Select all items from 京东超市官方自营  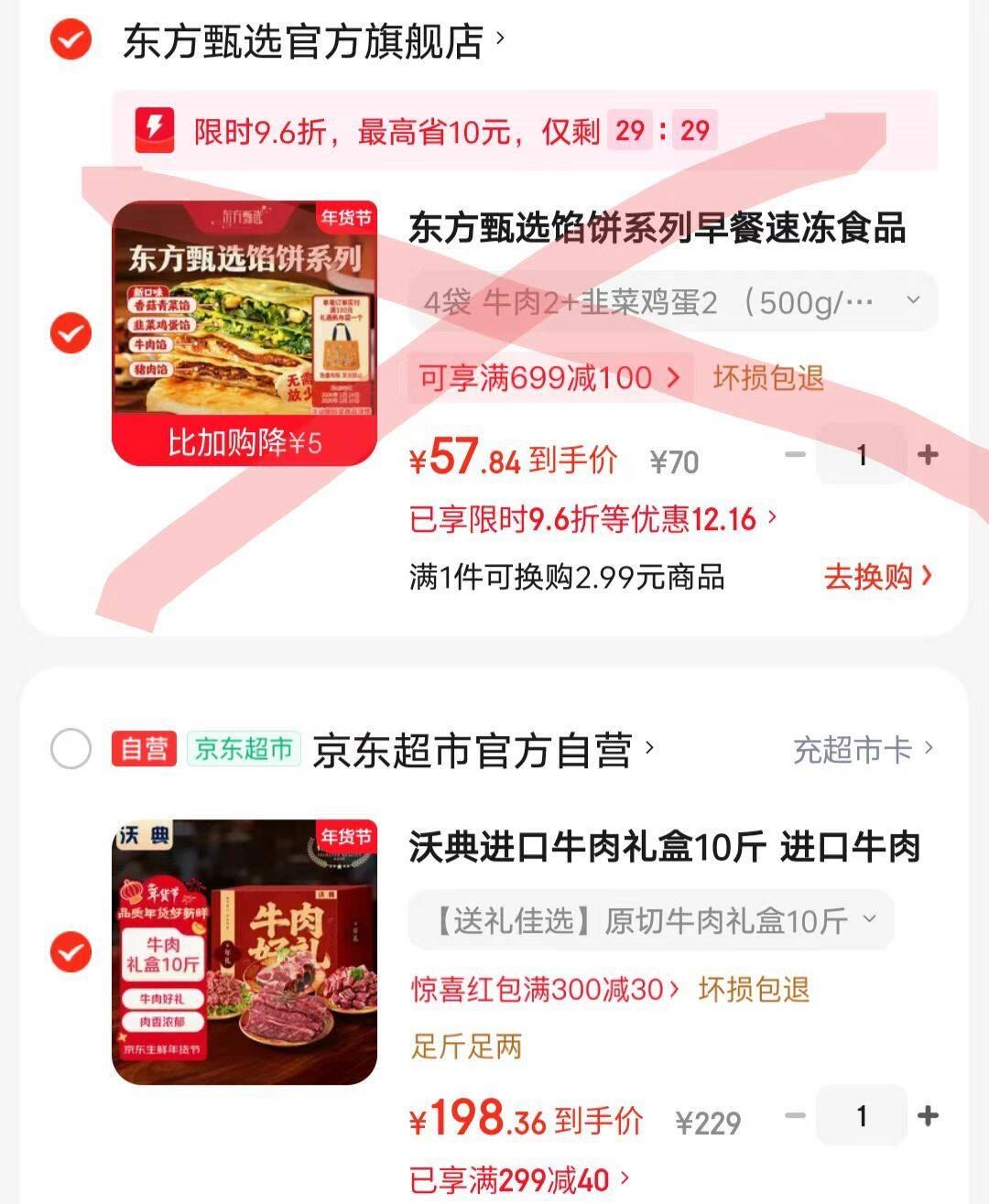71,750
